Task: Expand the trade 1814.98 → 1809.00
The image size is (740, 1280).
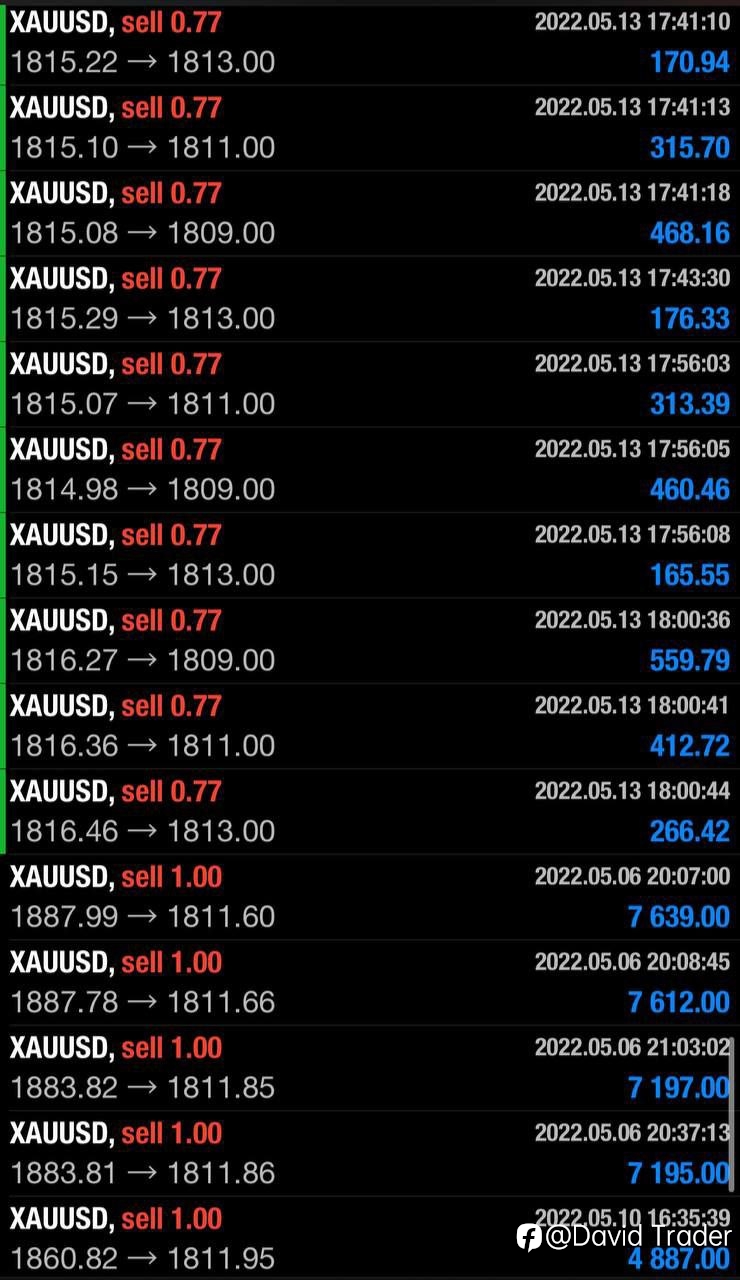Action: (370, 470)
